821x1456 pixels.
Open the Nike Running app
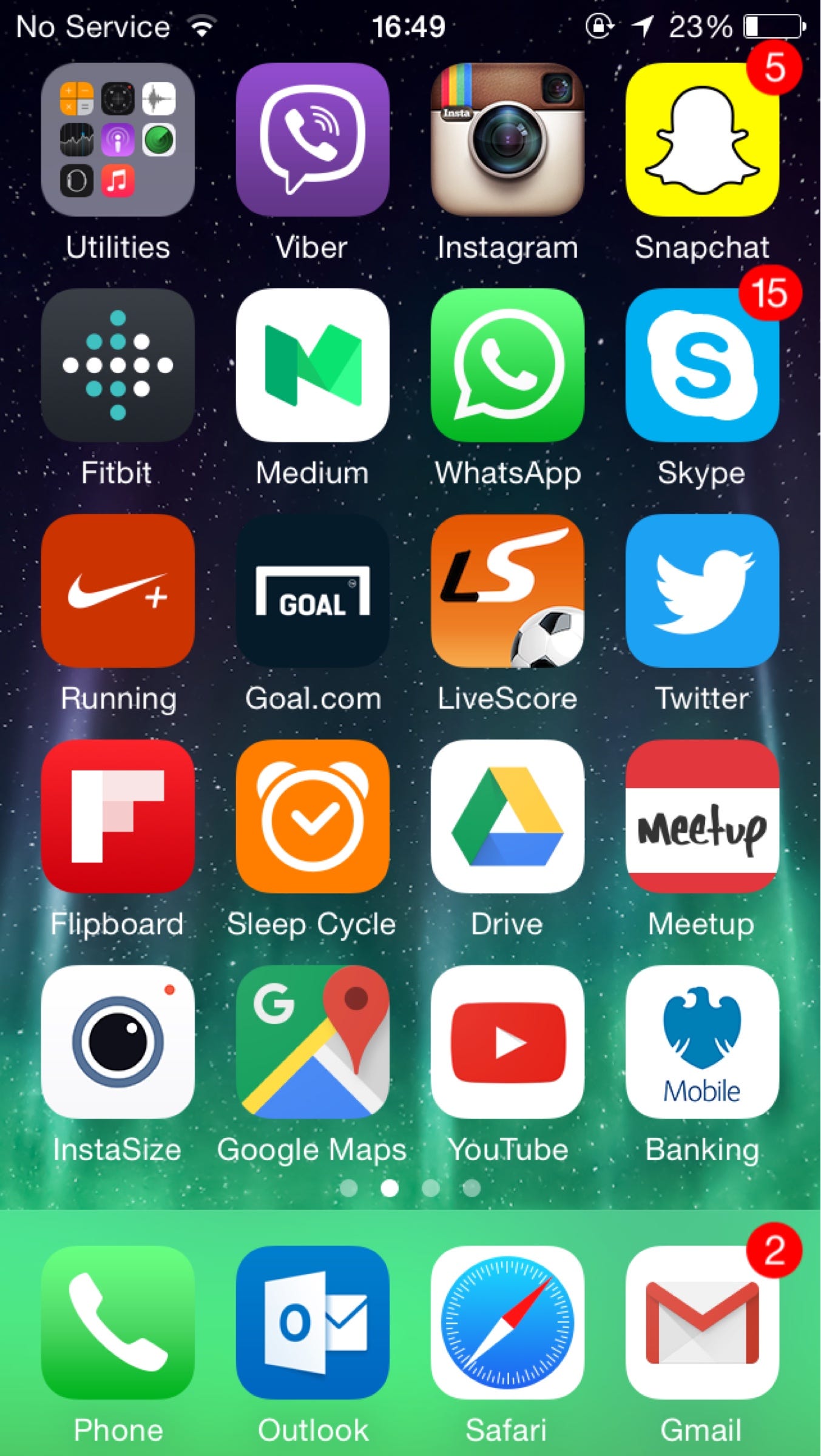pyautogui.click(x=118, y=591)
